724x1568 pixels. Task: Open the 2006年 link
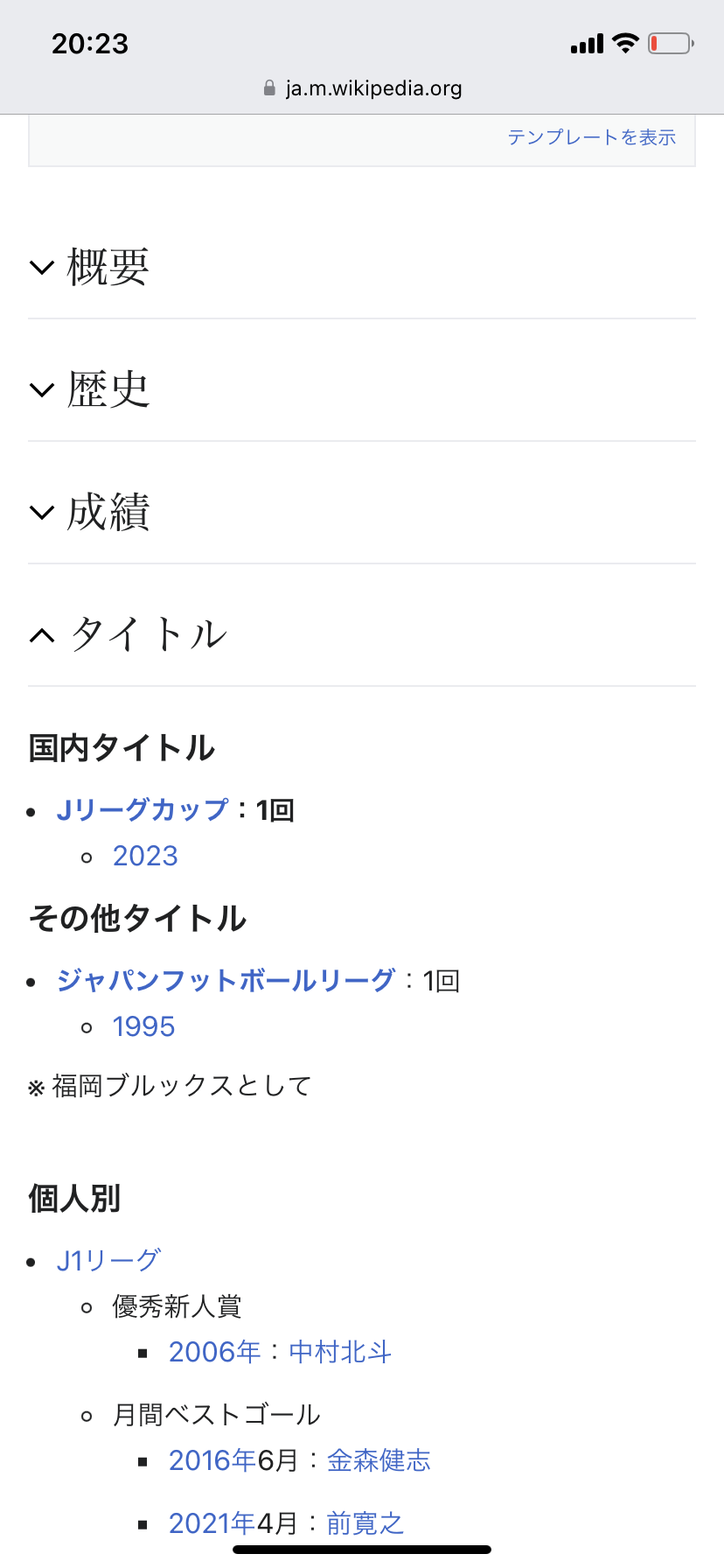pos(215,1352)
